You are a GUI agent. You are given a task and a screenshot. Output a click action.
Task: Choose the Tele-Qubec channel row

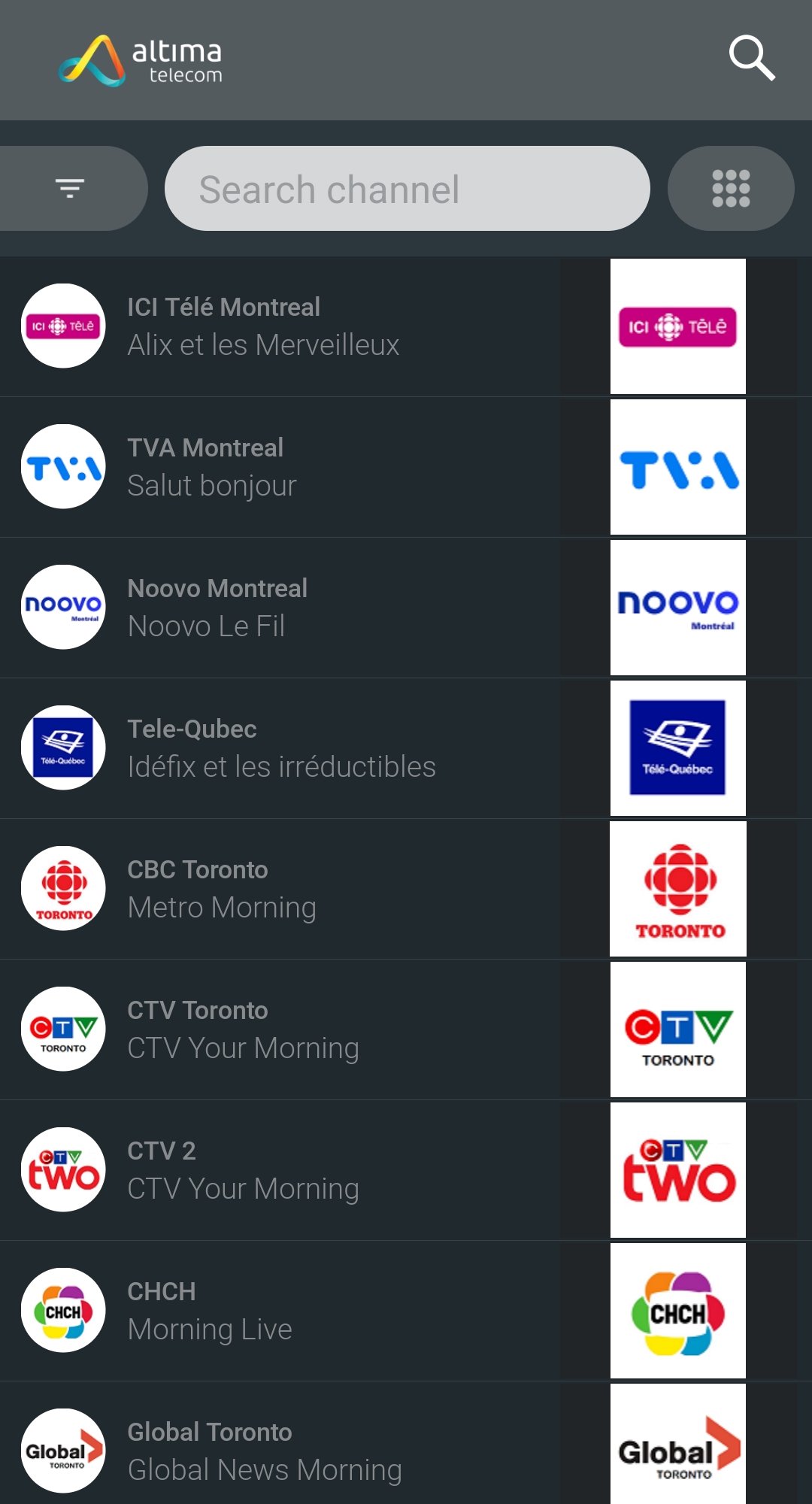click(x=406, y=748)
